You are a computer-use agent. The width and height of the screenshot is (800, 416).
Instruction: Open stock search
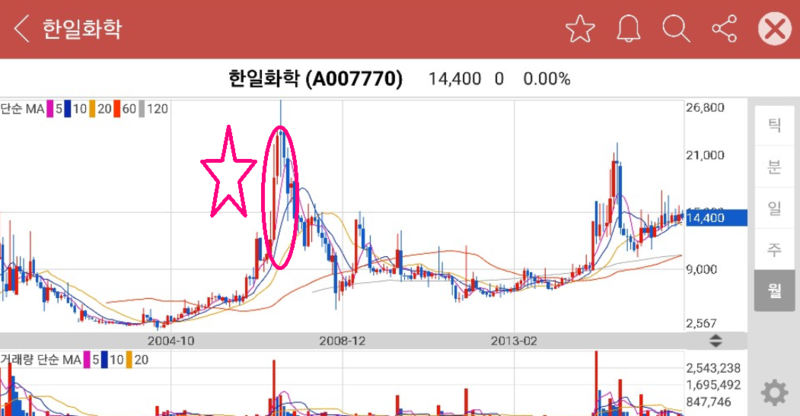677,29
